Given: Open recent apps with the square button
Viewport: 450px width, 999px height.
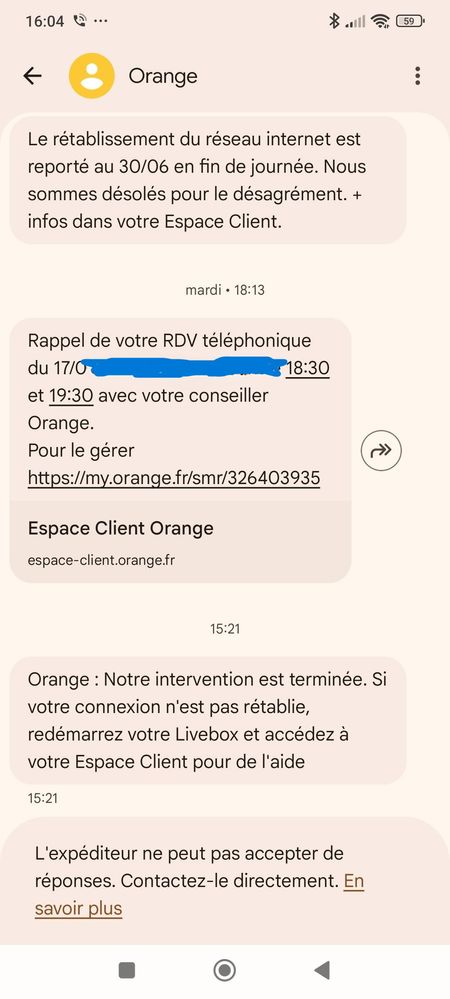Looking at the screenshot, I should (x=127, y=970).
